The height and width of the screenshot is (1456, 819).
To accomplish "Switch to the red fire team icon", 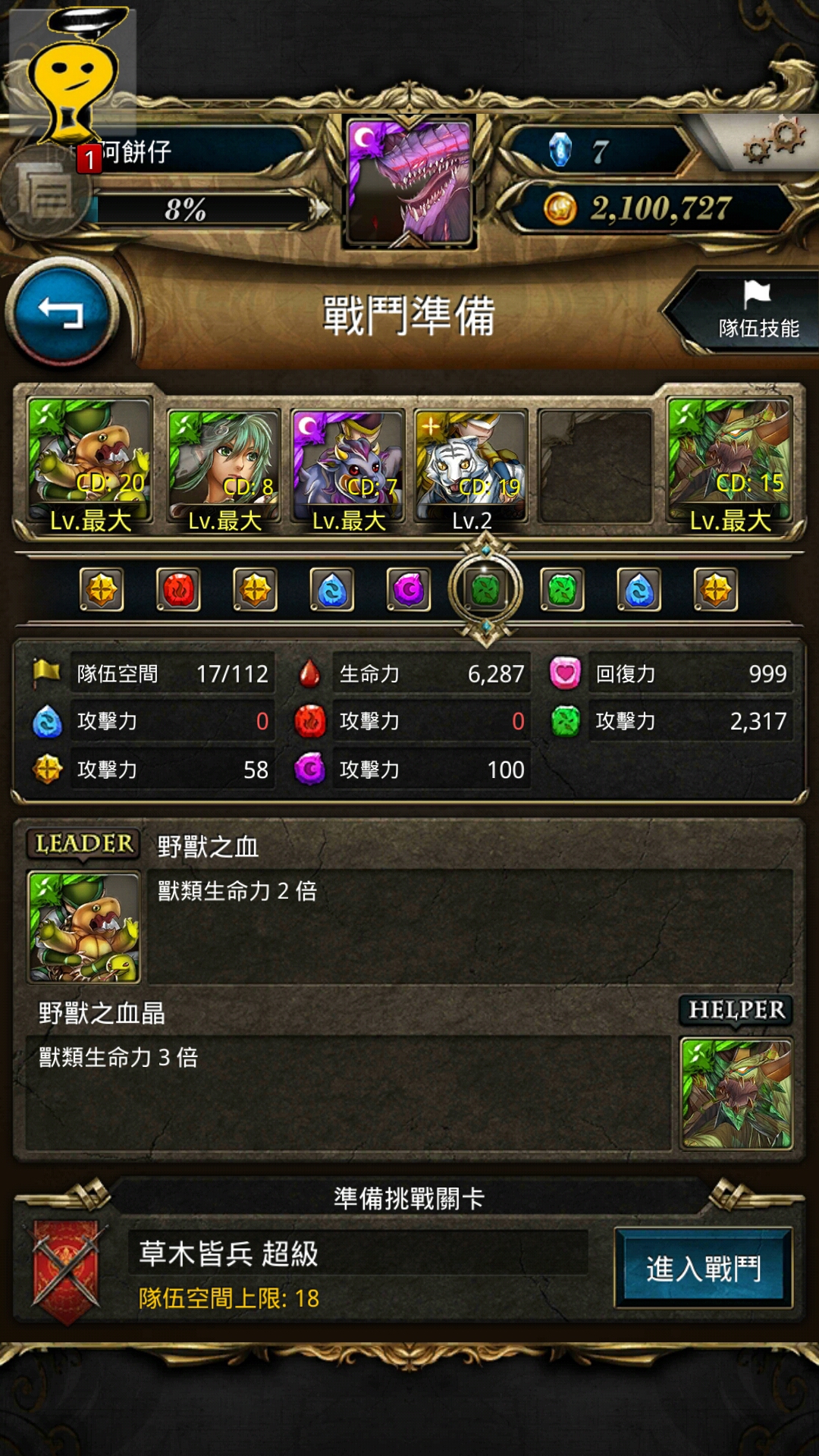I will [x=179, y=589].
